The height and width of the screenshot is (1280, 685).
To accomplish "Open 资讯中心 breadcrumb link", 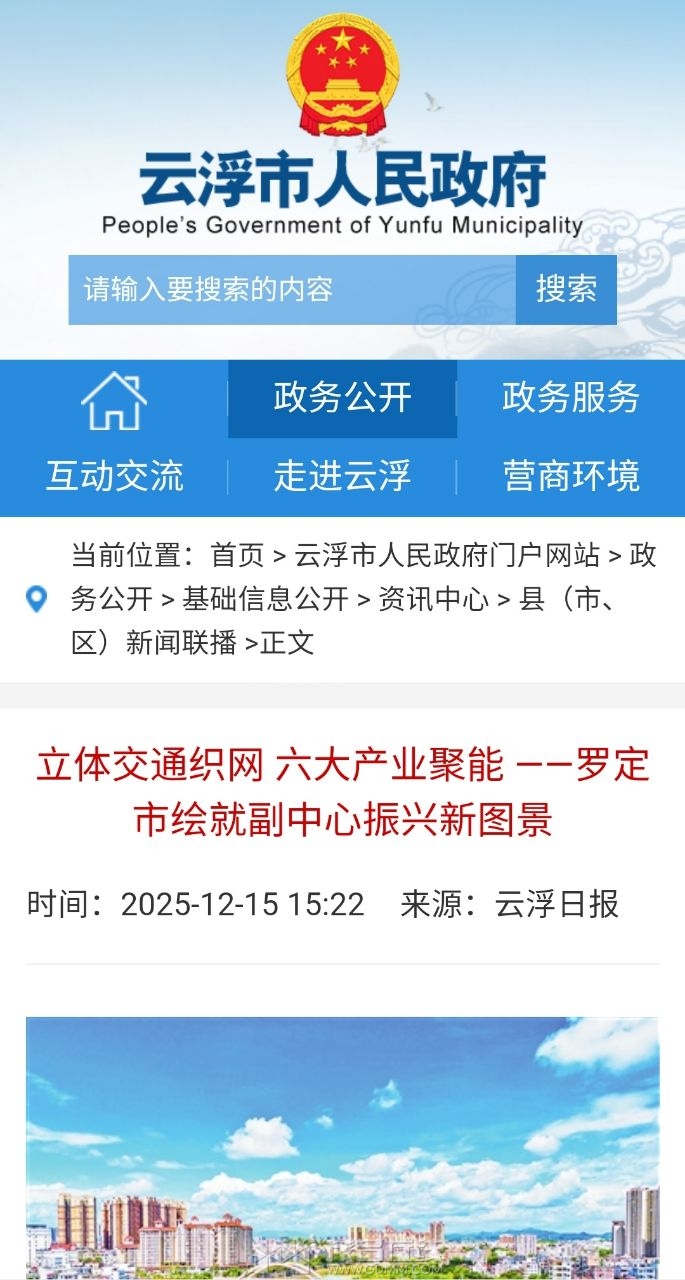I will click(x=433, y=599).
